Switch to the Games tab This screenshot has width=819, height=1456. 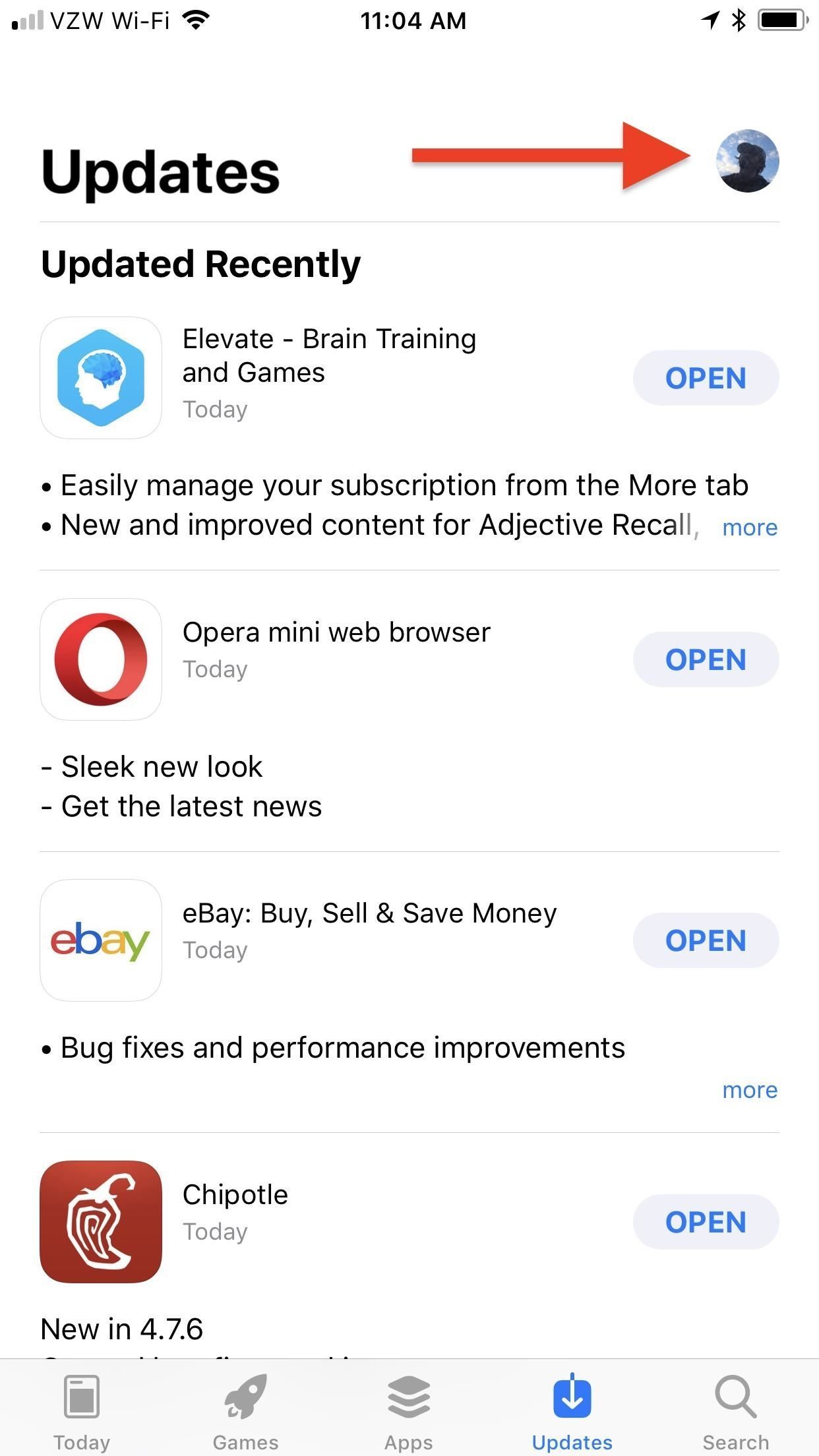(245, 1411)
